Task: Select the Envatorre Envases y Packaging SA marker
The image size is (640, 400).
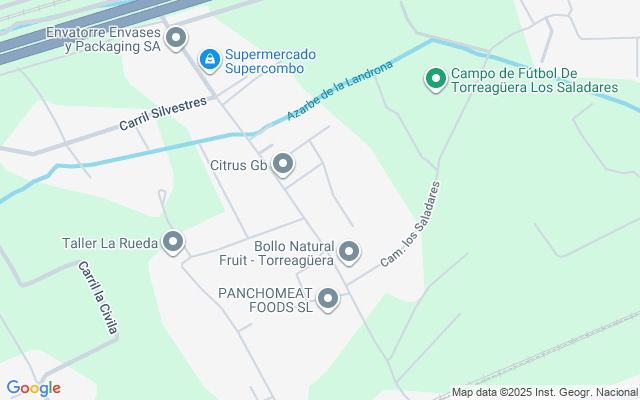Action: pos(177,39)
